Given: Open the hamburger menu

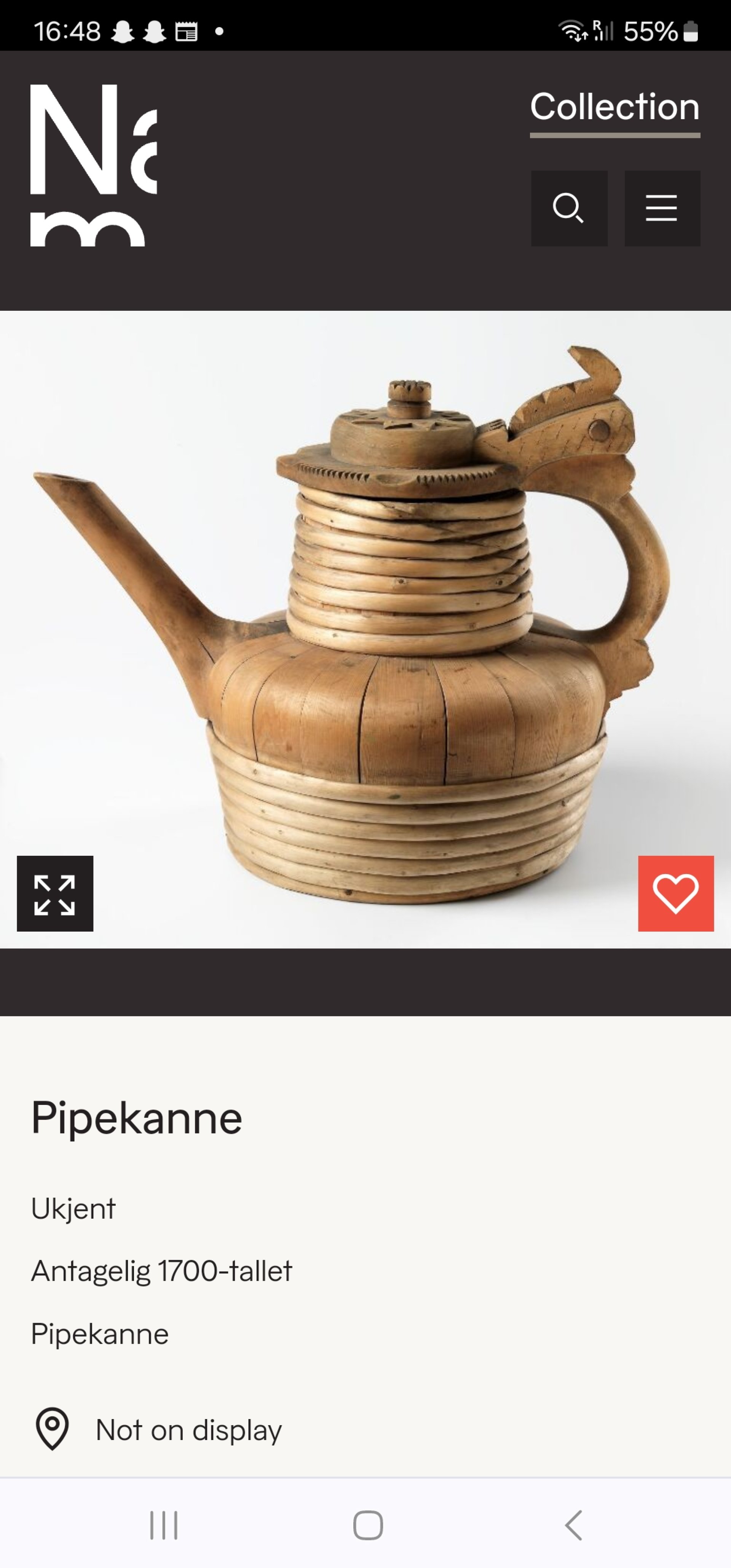Looking at the screenshot, I should pos(662,208).
